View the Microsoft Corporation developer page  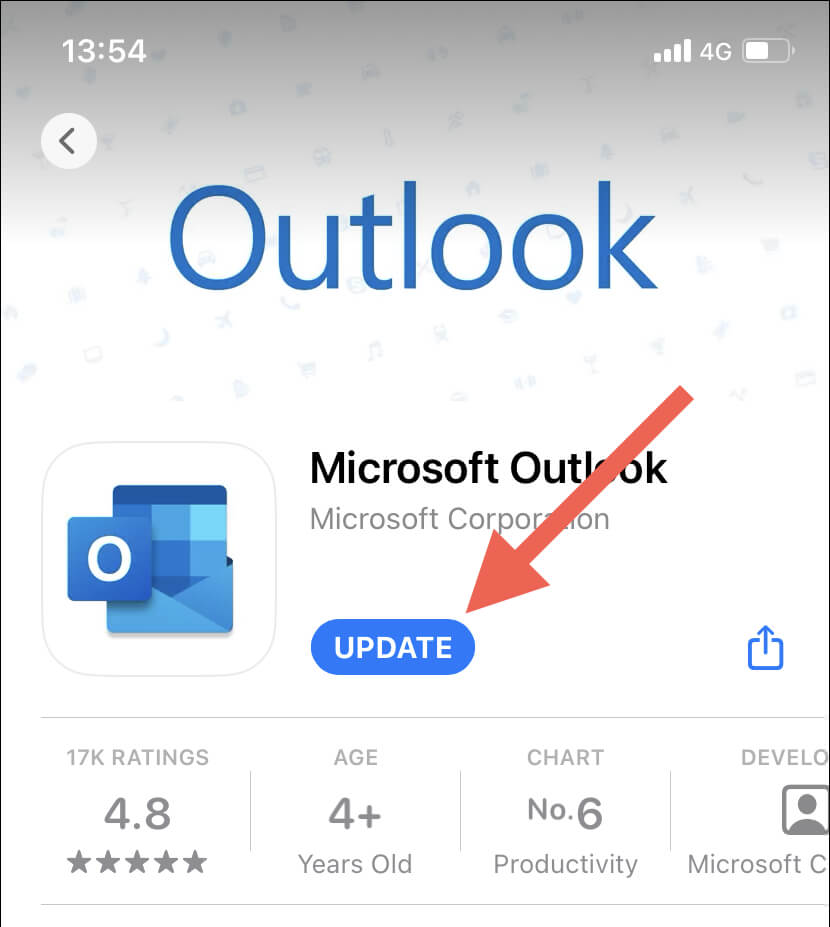459,520
